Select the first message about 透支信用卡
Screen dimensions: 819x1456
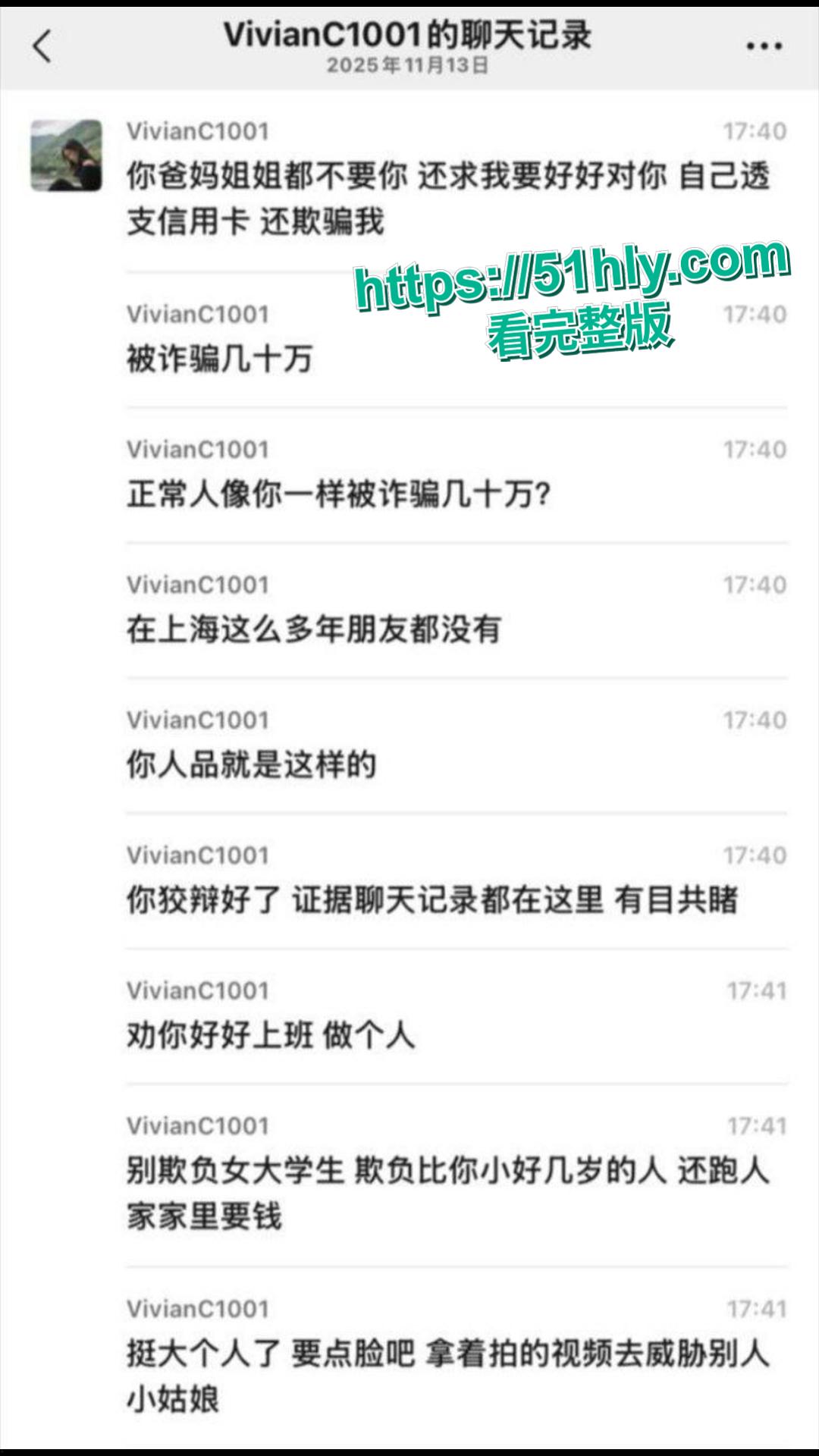tap(447, 197)
